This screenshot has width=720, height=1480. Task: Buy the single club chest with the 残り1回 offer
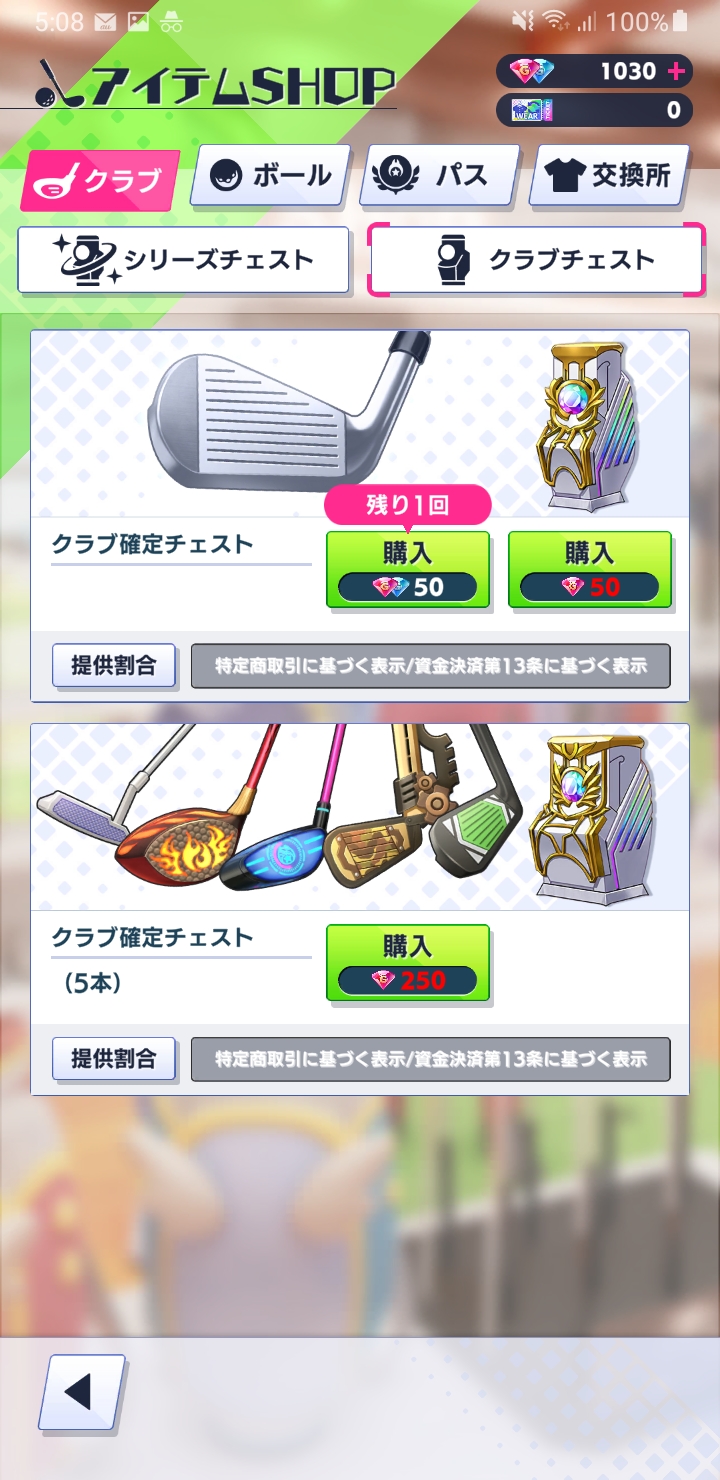coord(408,570)
